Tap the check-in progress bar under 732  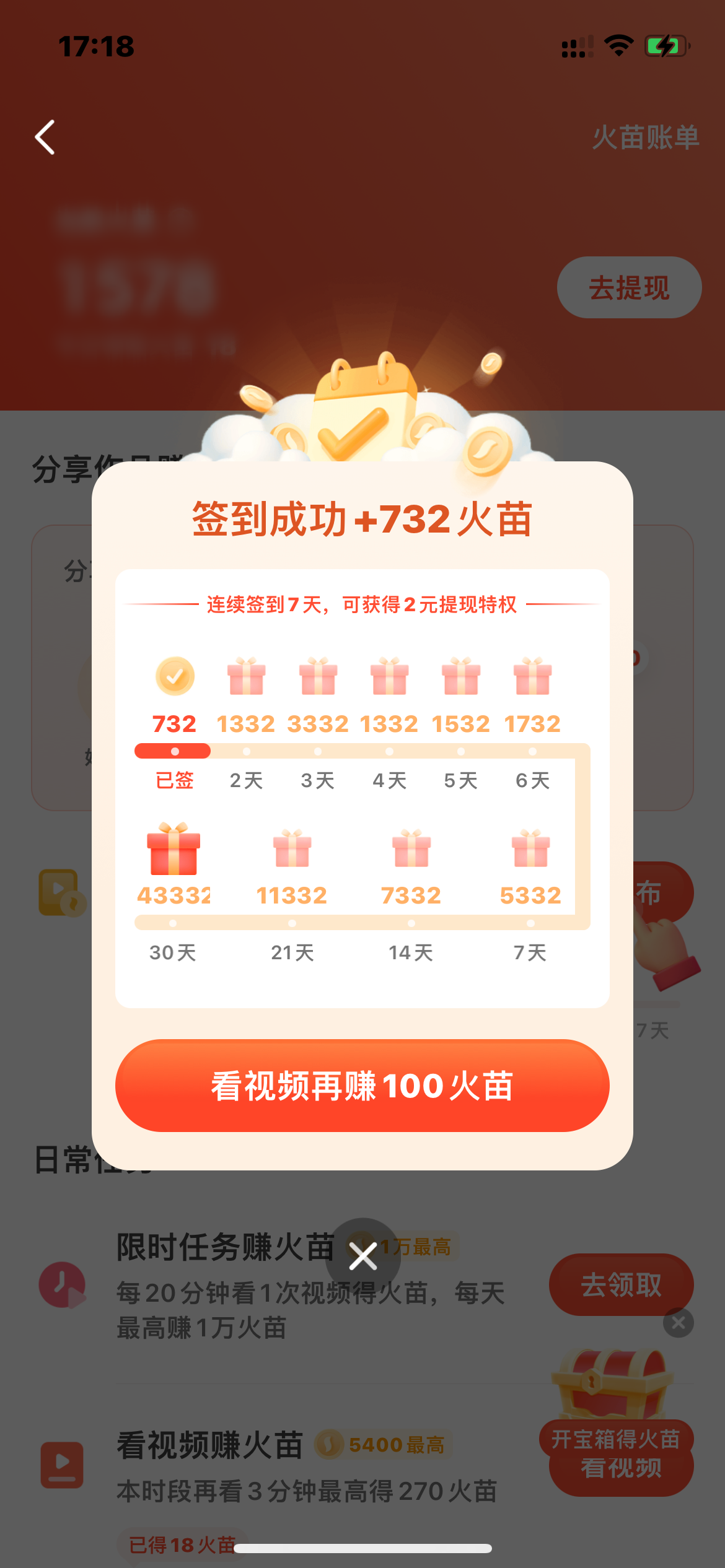point(174,751)
